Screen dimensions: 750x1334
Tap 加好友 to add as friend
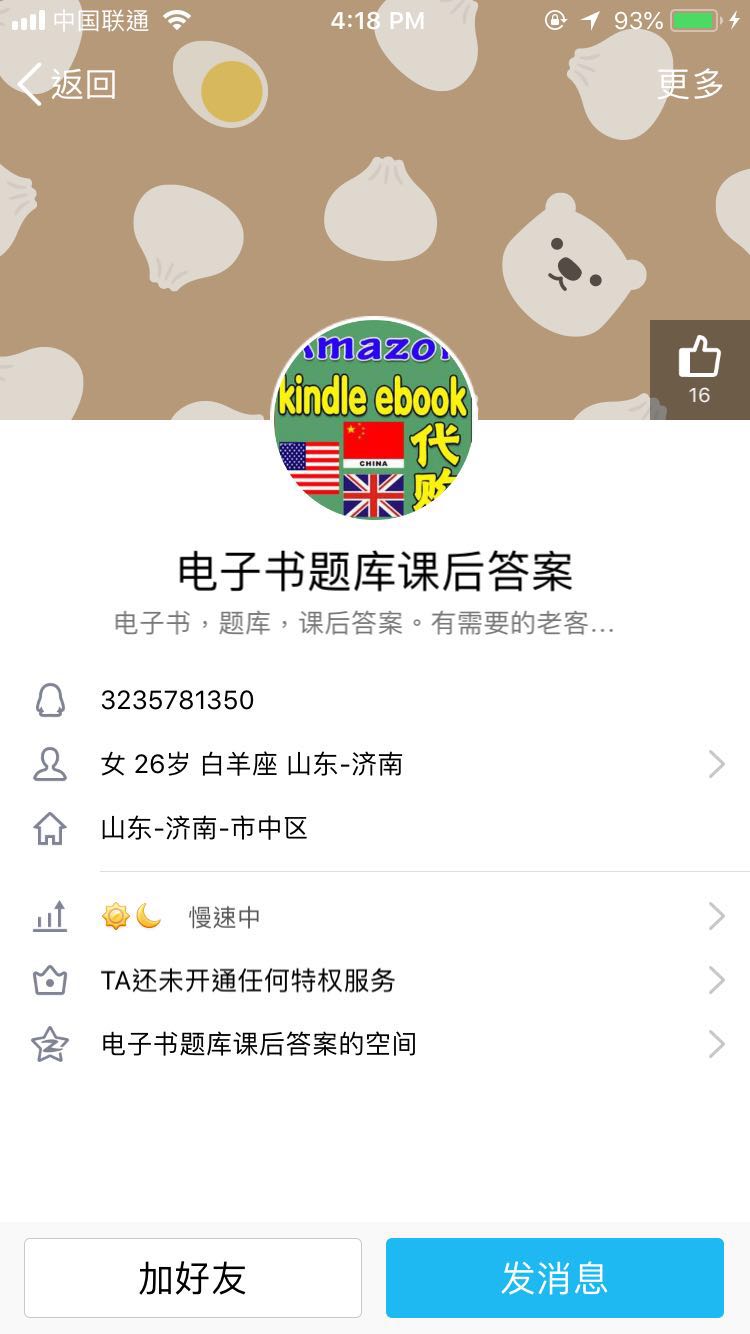[193, 1278]
